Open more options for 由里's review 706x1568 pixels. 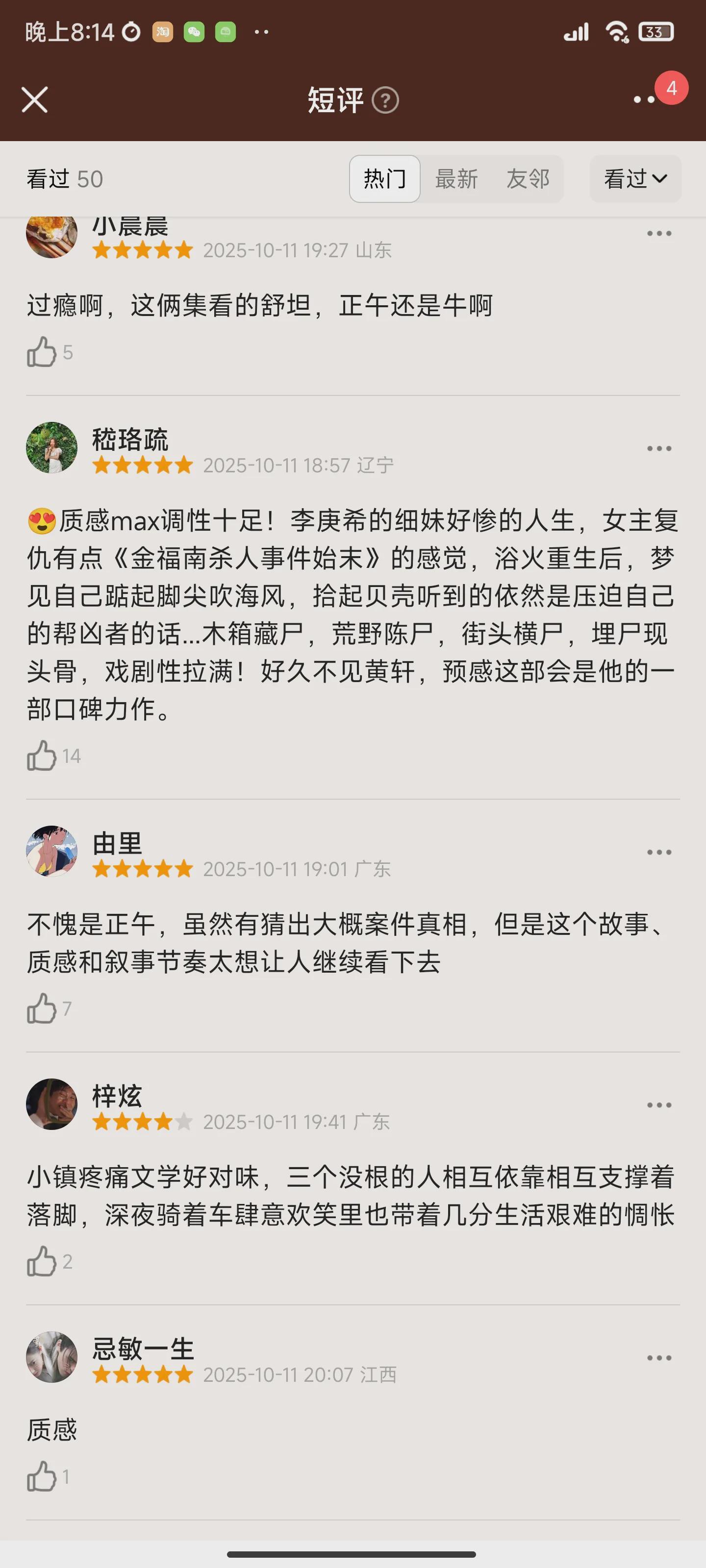[x=659, y=852]
